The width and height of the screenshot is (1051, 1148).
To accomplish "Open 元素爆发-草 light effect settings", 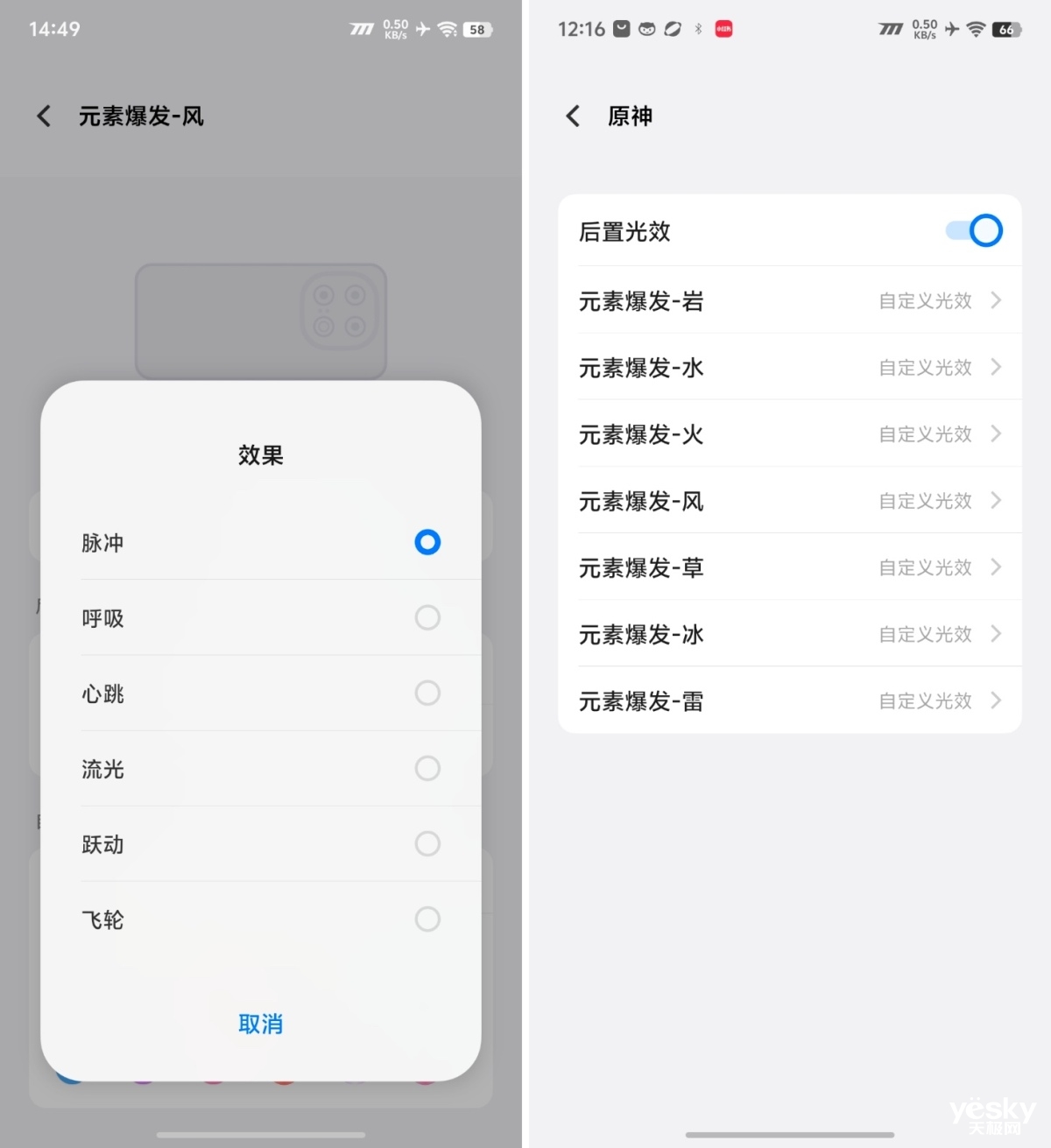I will point(789,567).
